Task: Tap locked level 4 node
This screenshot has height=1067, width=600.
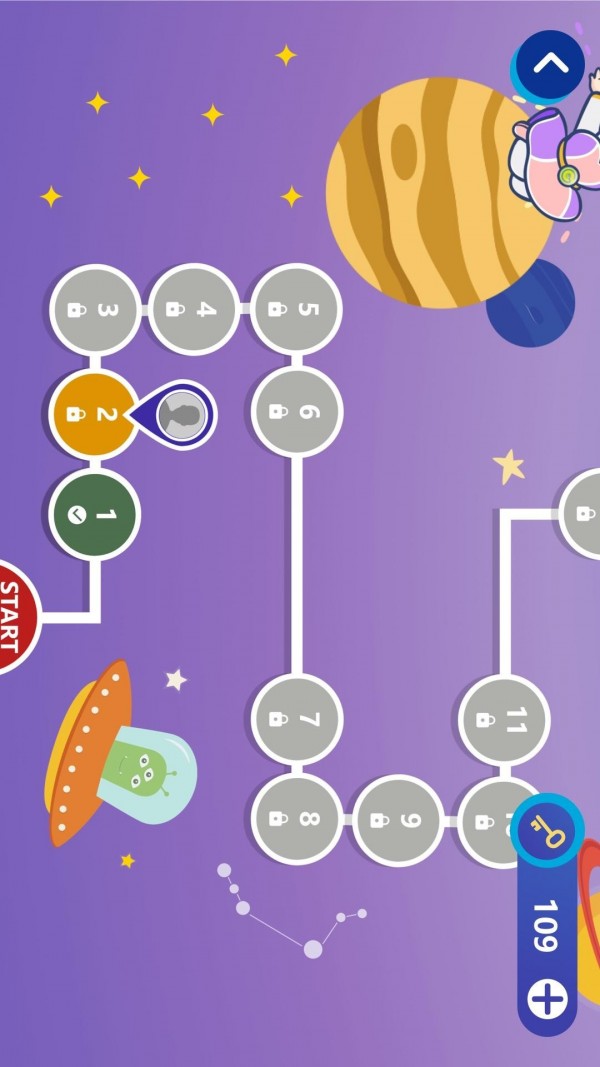Action: click(194, 309)
